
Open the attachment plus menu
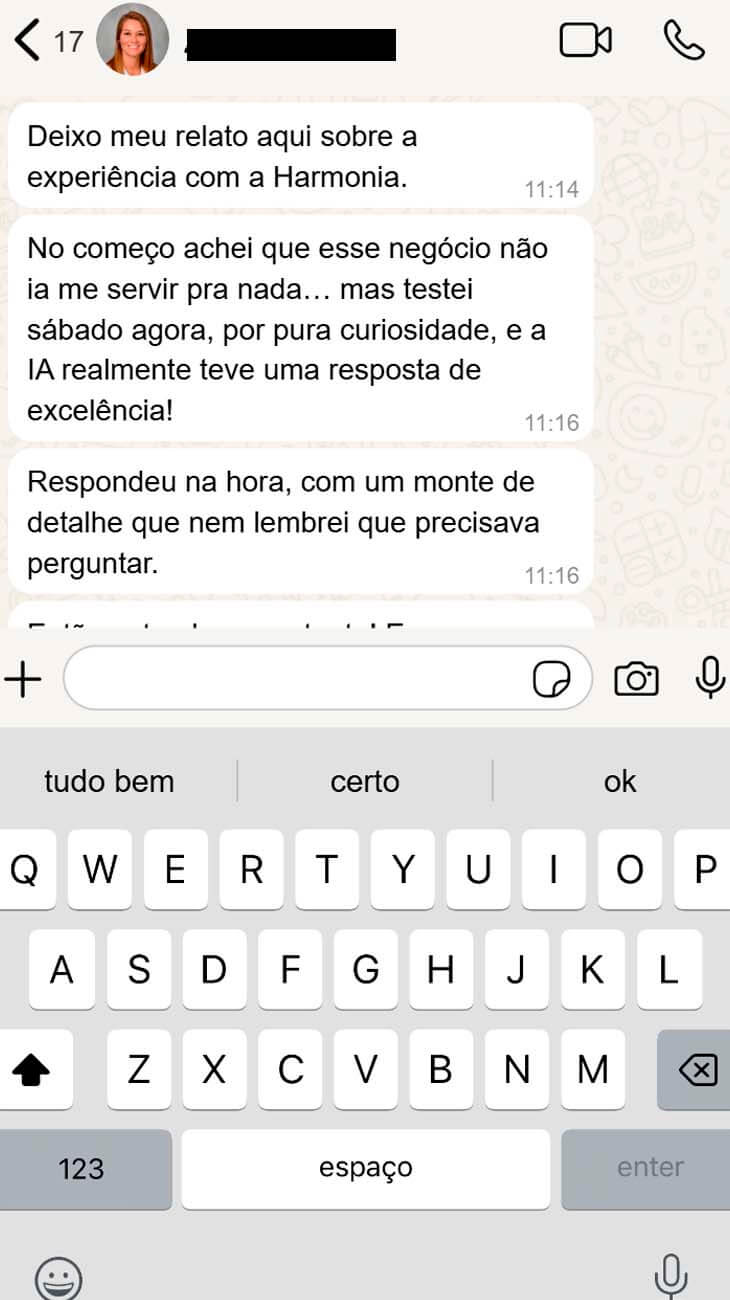24,680
